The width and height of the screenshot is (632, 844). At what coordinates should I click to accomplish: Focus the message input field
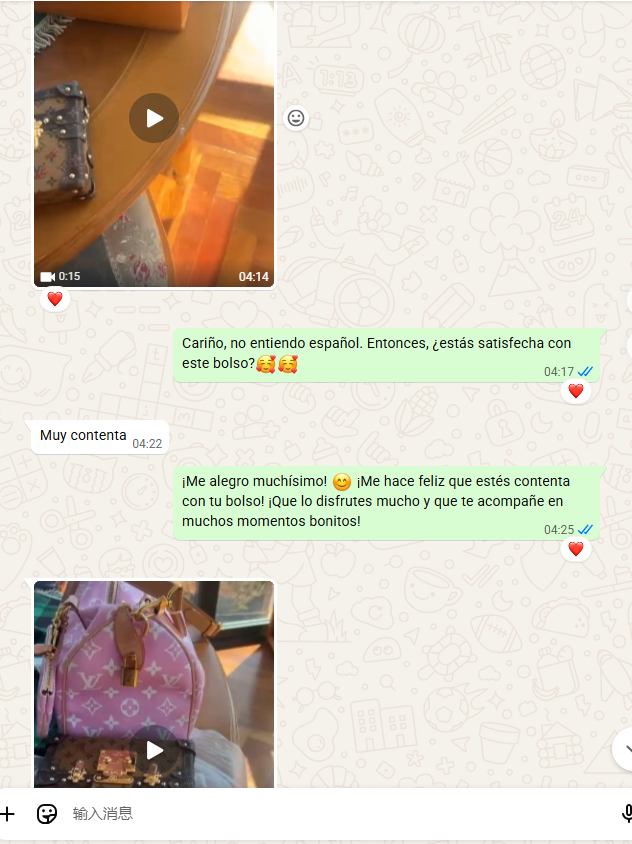[330, 814]
